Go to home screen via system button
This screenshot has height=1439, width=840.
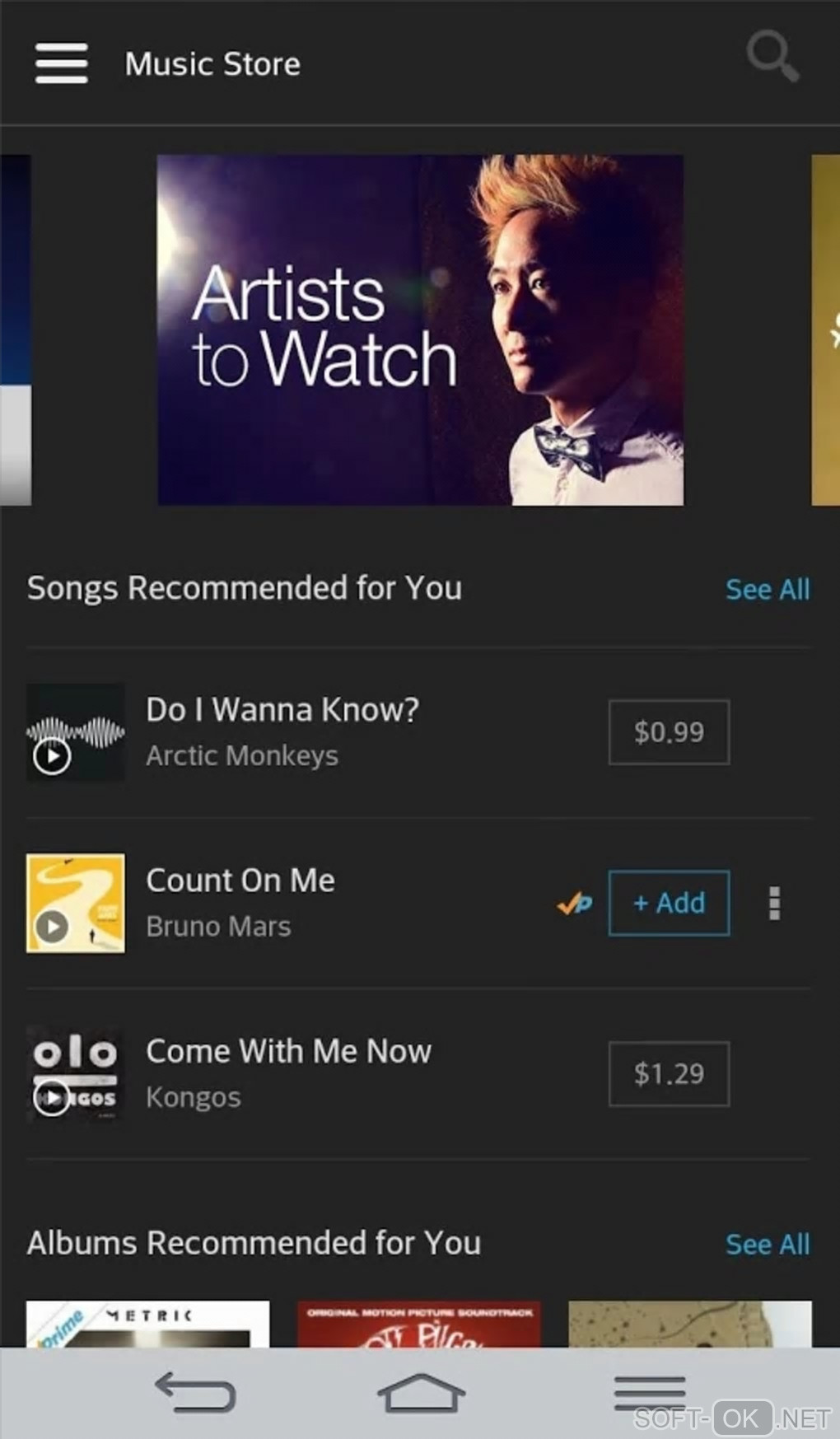click(421, 1393)
